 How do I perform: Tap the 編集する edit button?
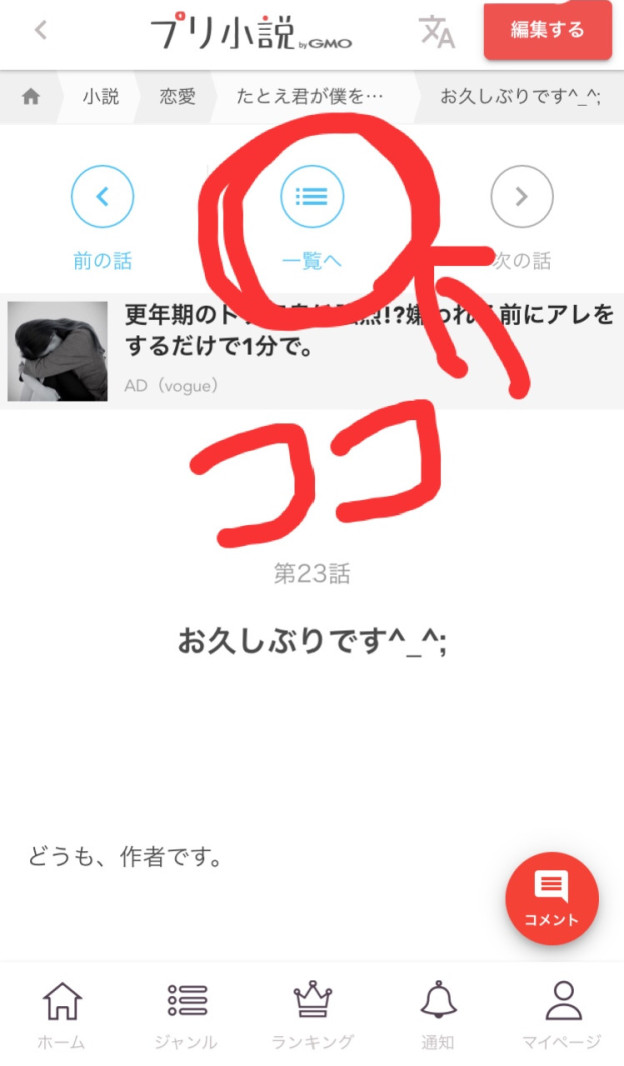pyautogui.click(x=547, y=30)
